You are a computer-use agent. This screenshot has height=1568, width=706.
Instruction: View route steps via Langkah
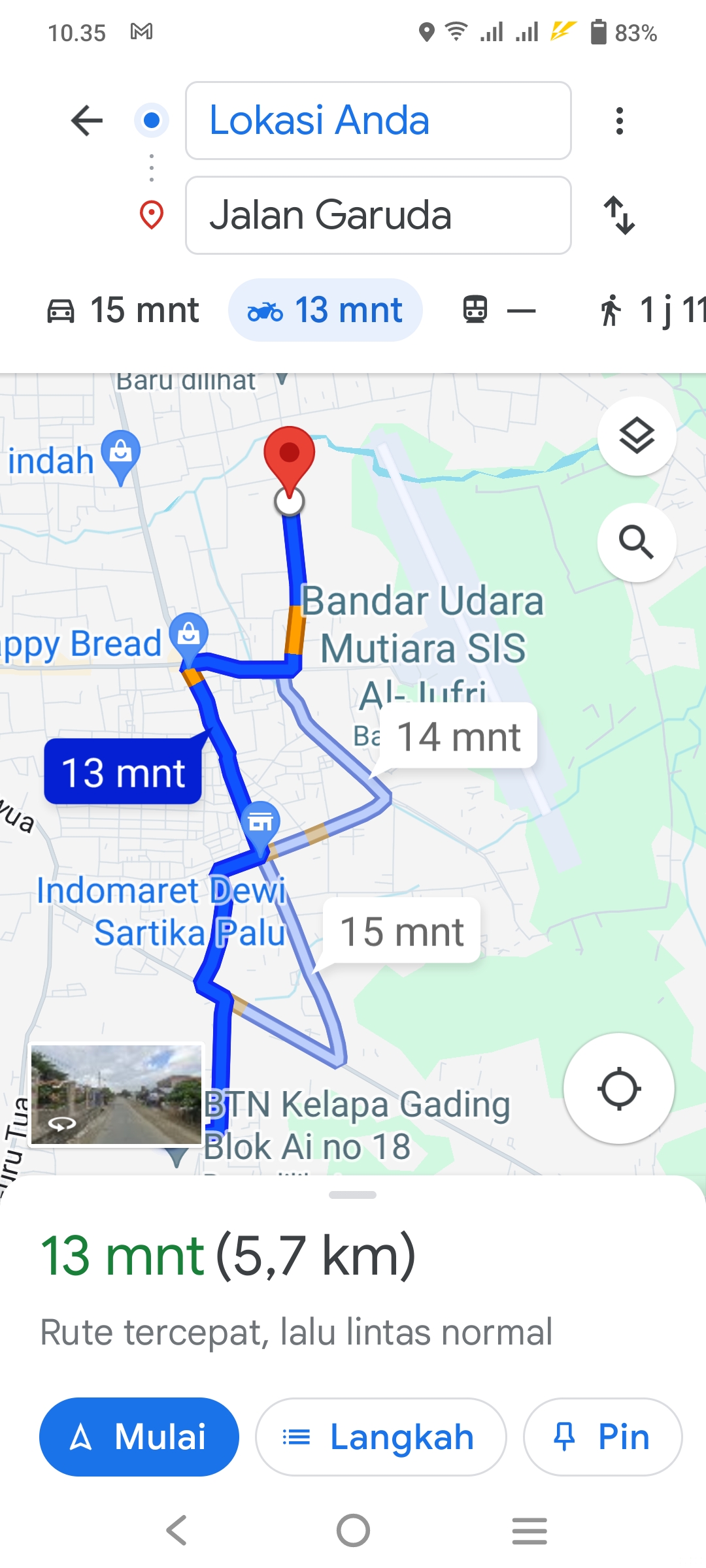[381, 1437]
